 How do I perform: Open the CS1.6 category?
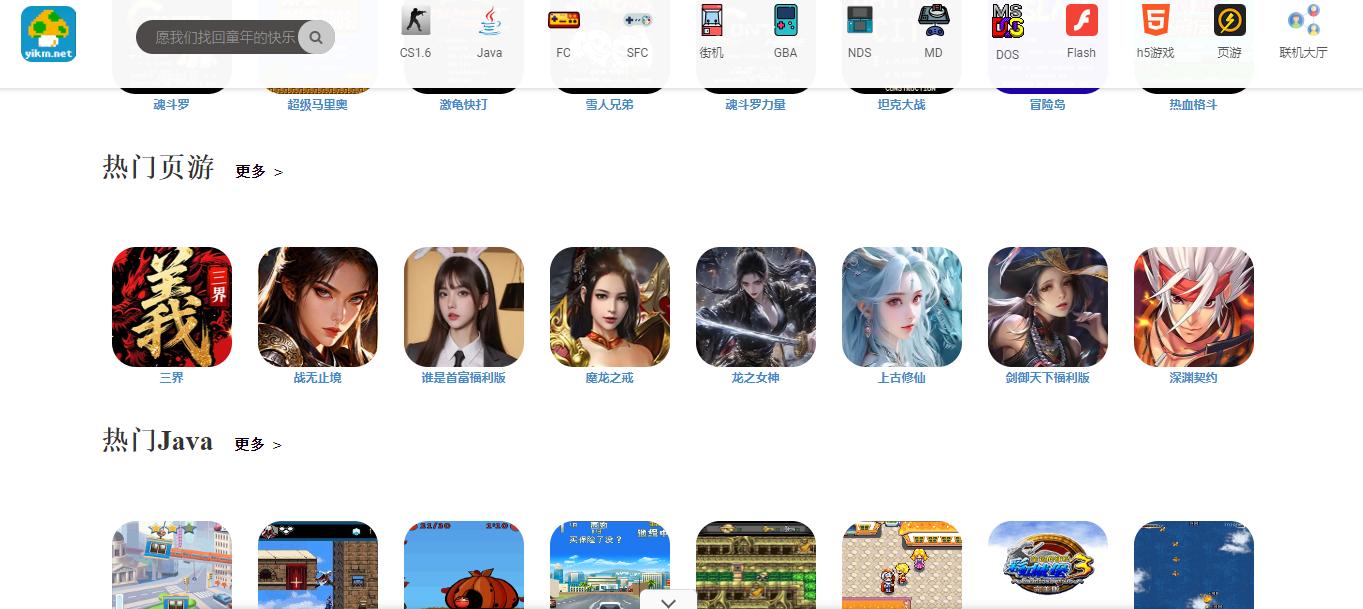coord(415,32)
